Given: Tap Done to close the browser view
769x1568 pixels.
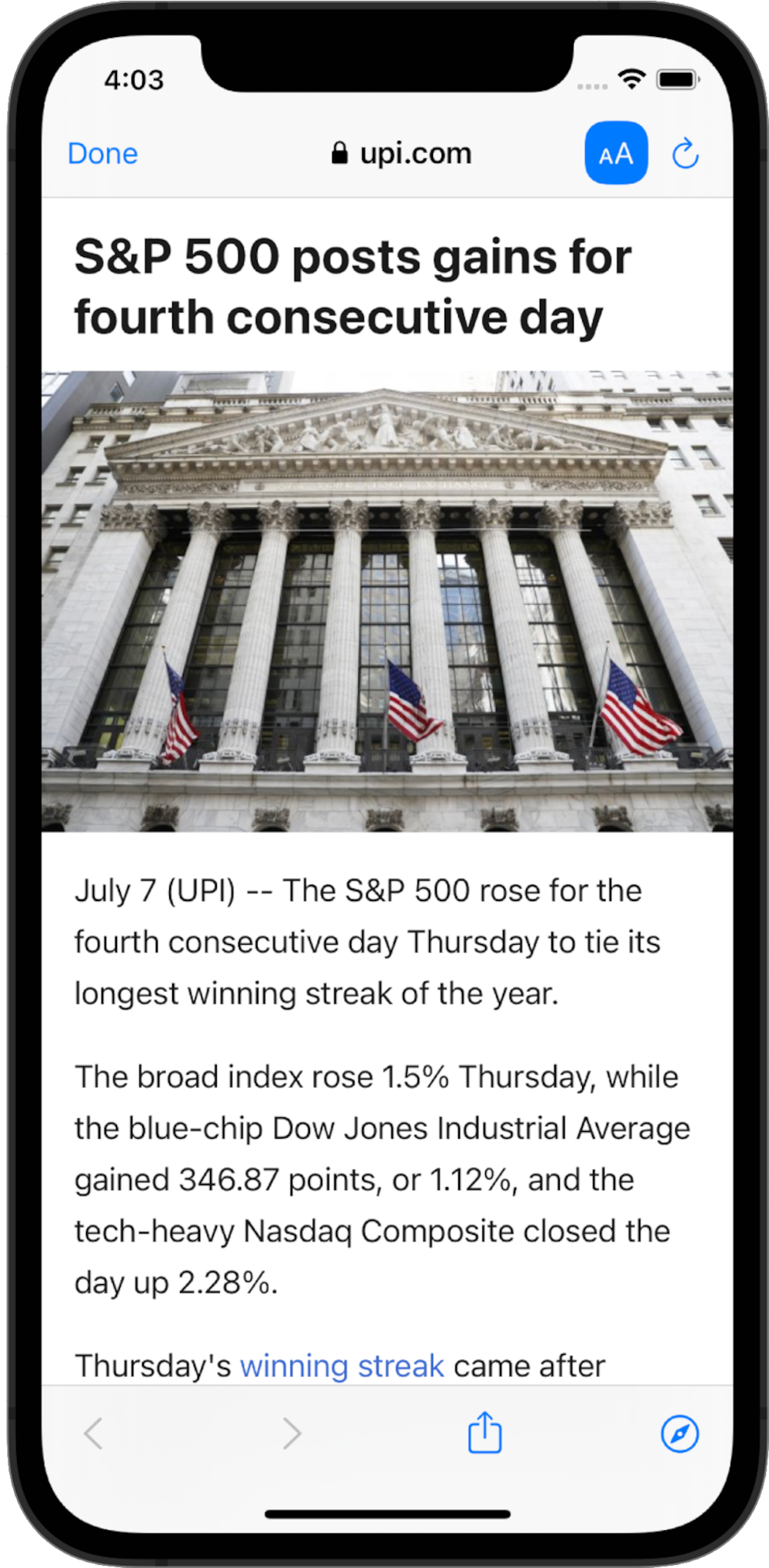Looking at the screenshot, I should [x=102, y=153].
